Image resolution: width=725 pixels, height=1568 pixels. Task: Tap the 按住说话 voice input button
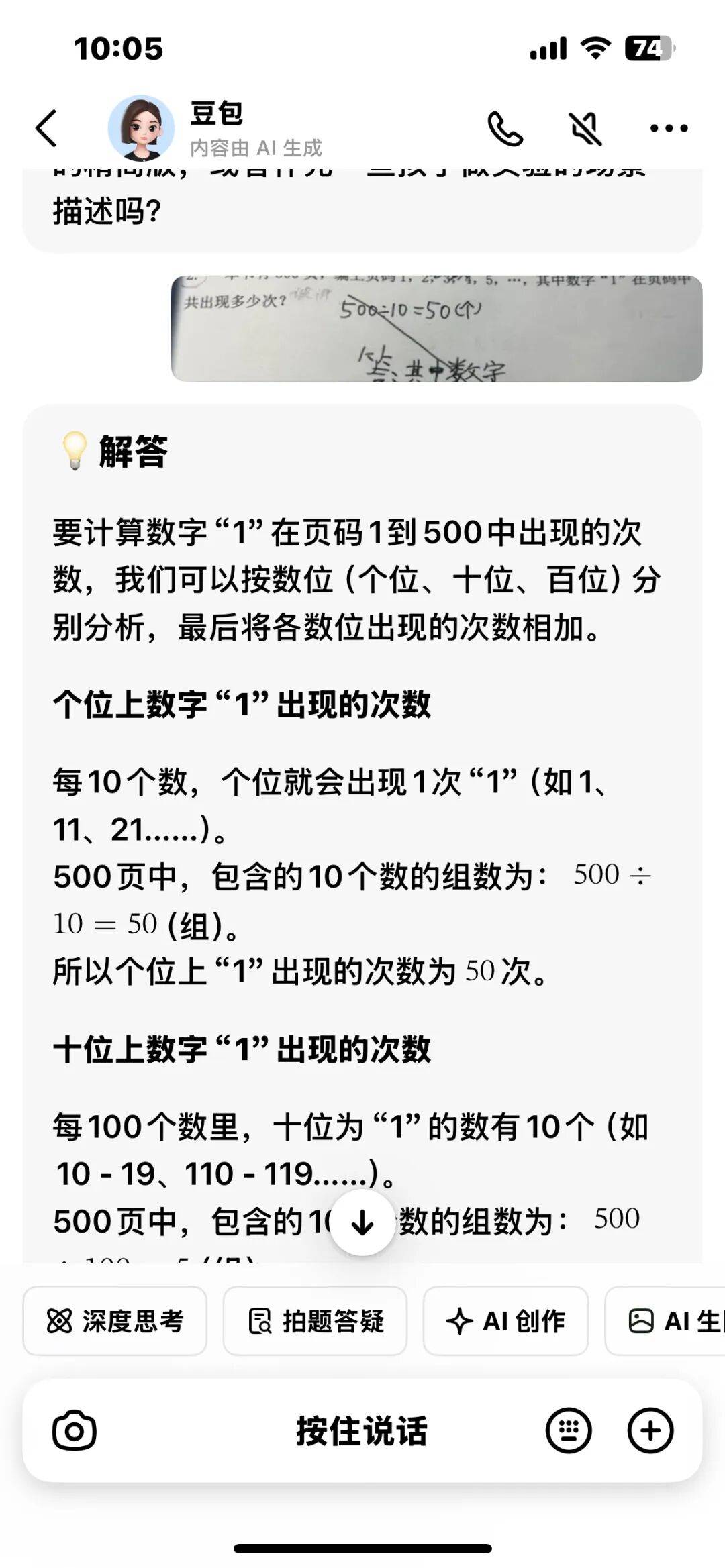click(361, 1430)
